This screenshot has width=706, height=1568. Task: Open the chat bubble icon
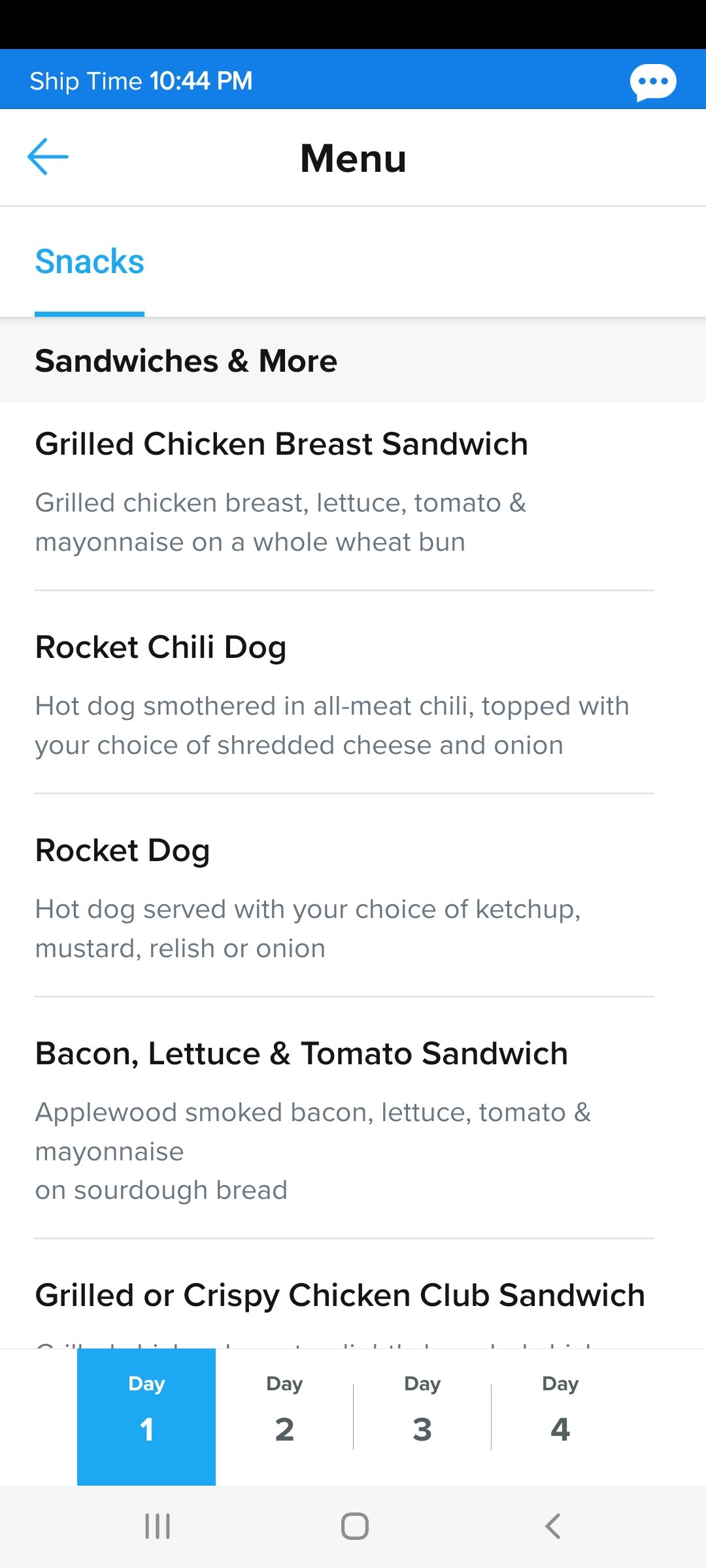click(652, 82)
